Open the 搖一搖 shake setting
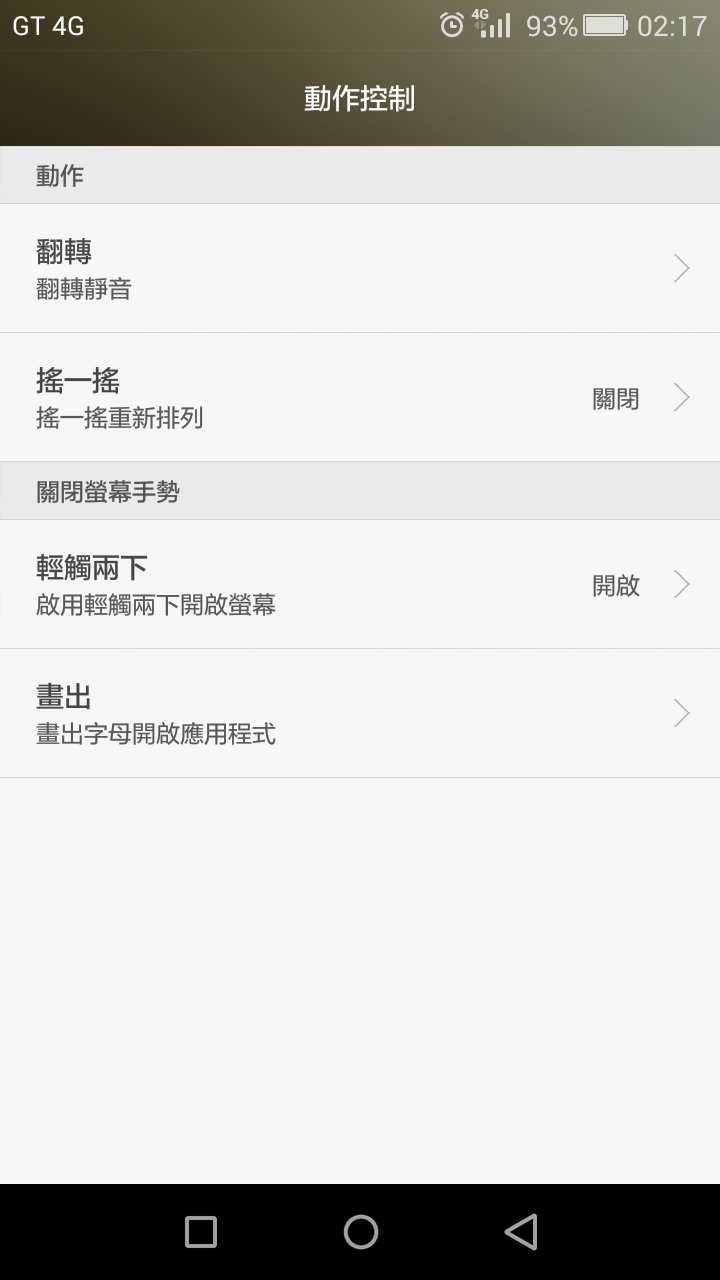The image size is (720, 1280). (x=360, y=397)
